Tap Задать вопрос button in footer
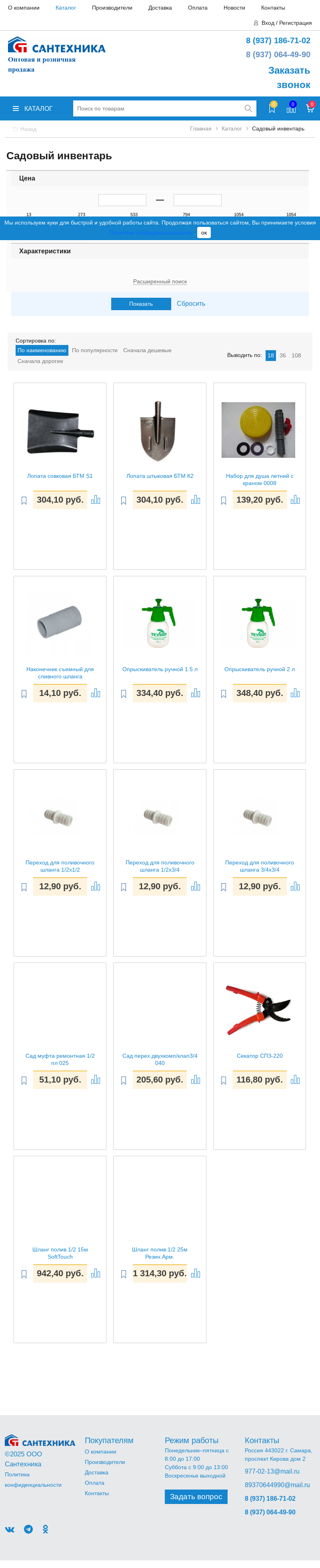The height and width of the screenshot is (1568, 320). 196,1497
